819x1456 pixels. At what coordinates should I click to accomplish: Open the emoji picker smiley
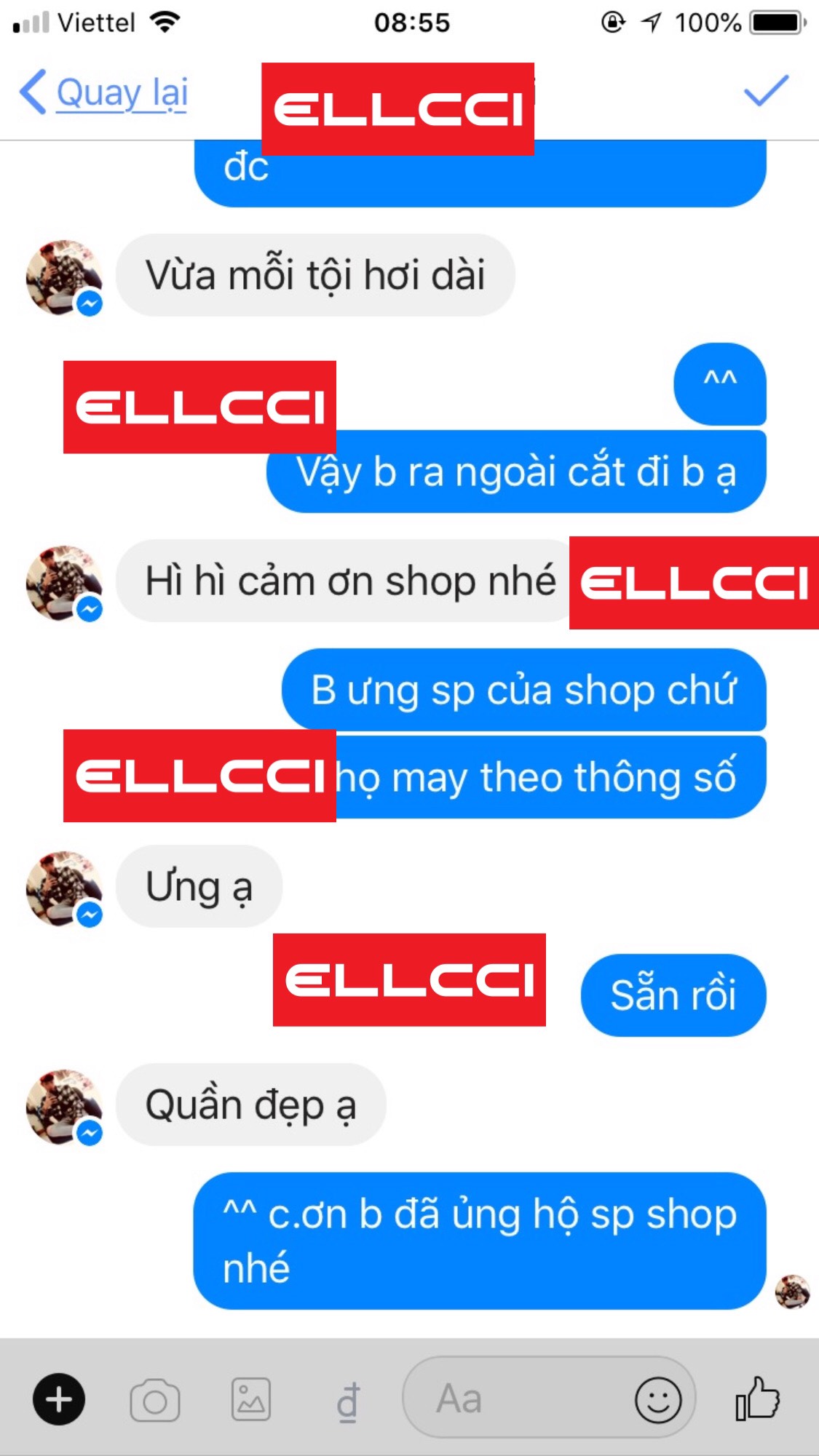pos(658,1399)
